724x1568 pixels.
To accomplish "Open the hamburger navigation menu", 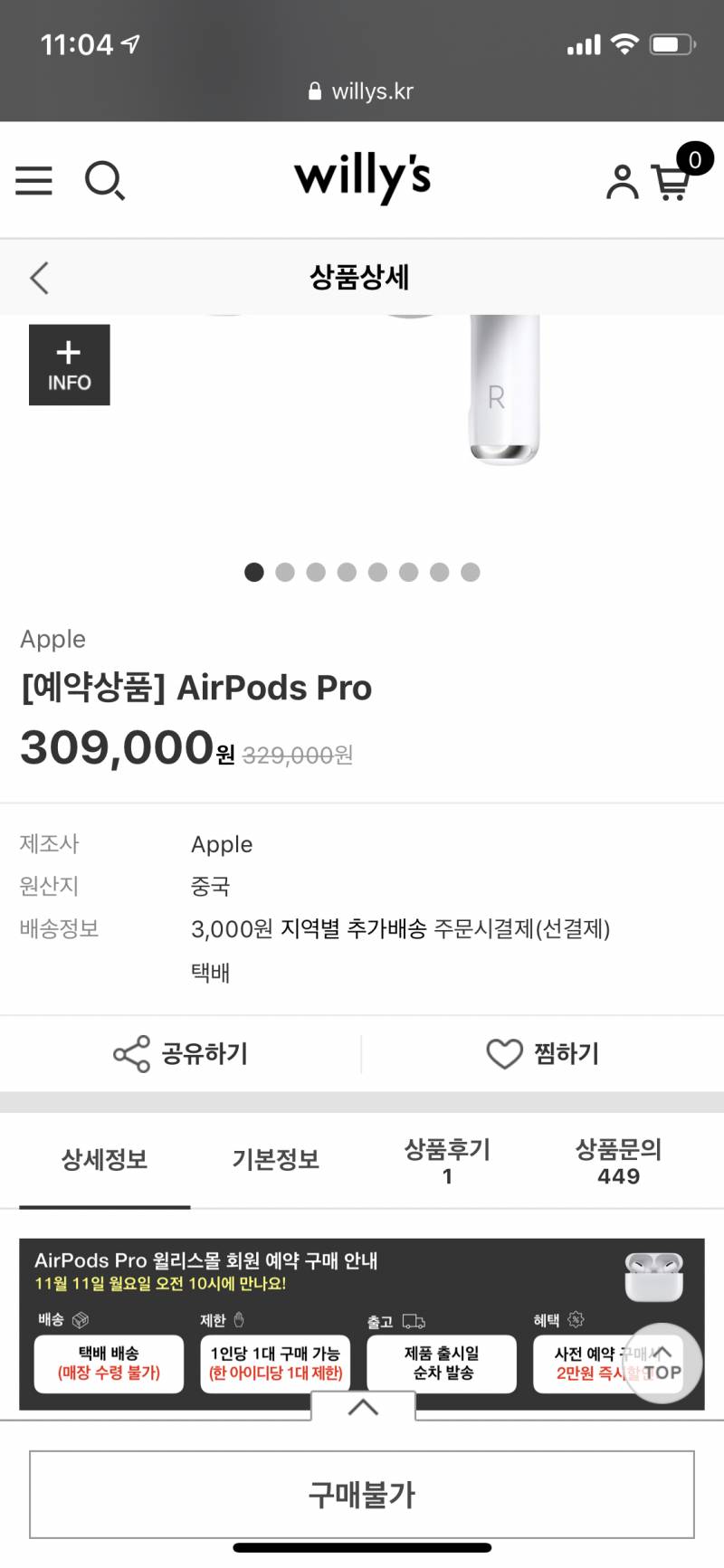I will tap(33, 181).
